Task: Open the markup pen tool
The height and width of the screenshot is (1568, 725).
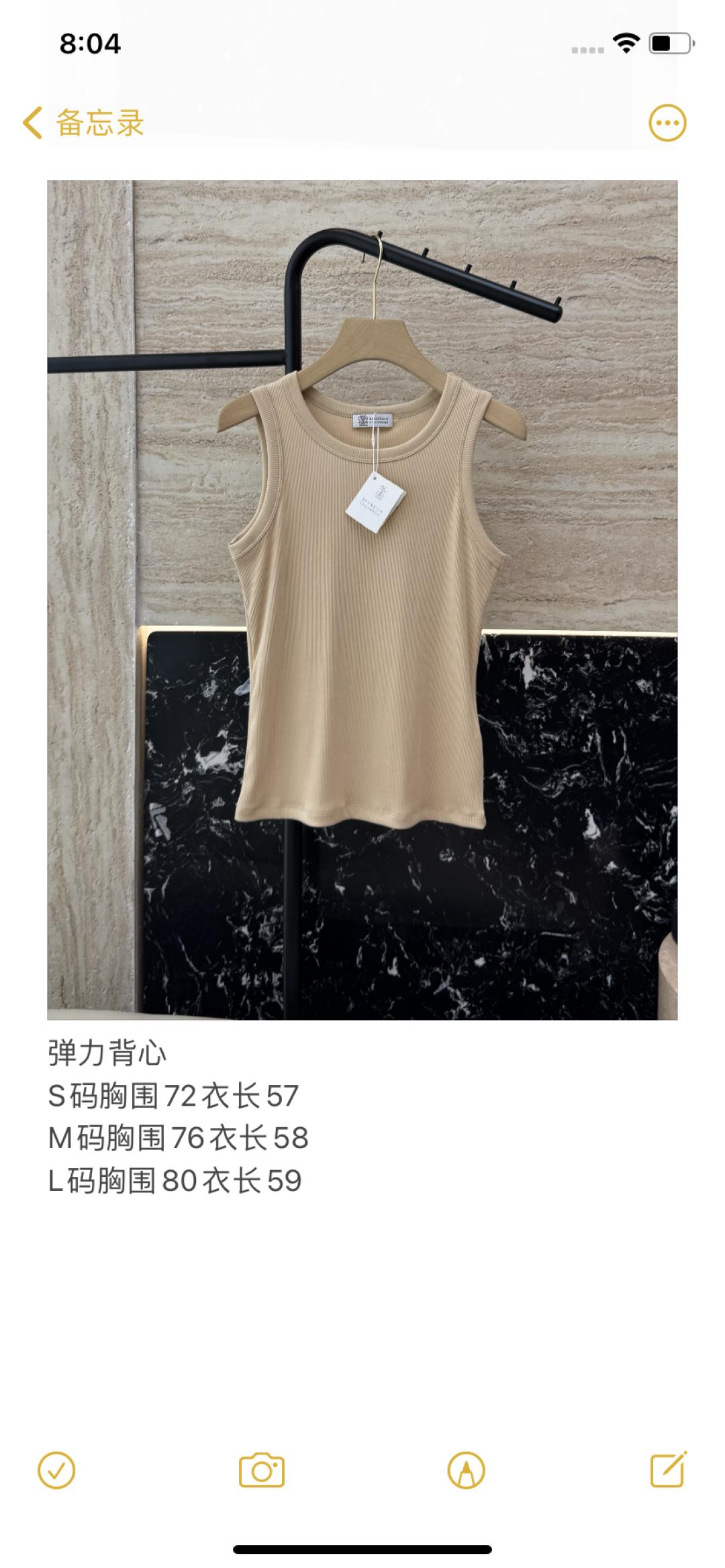Action: click(x=466, y=1471)
